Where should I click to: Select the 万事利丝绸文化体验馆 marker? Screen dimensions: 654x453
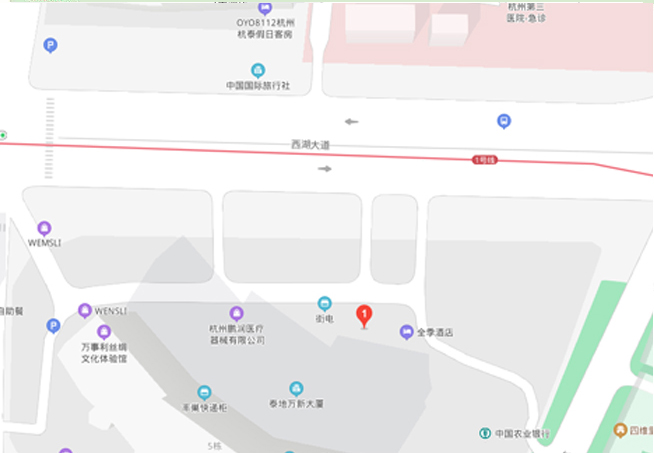point(104,332)
